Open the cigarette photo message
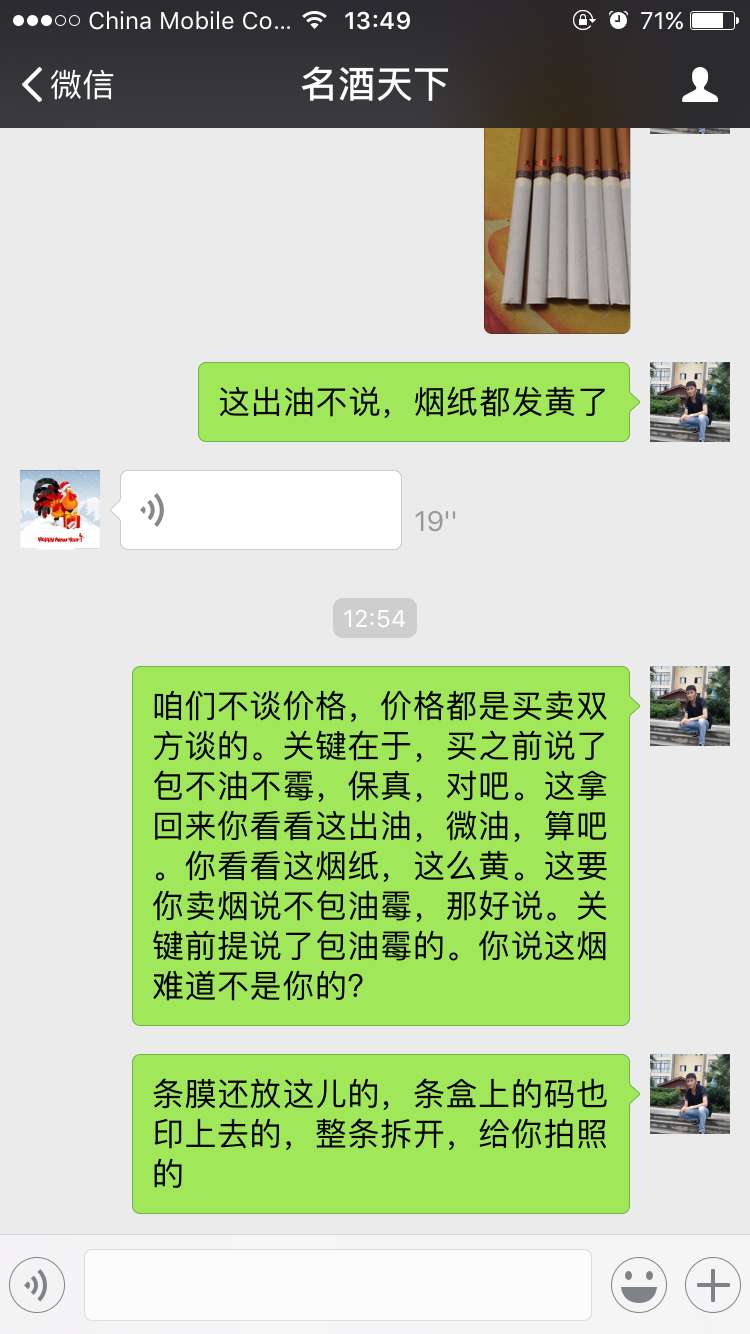This screenshot has height=1334, width=750. (x=557, y=230)
